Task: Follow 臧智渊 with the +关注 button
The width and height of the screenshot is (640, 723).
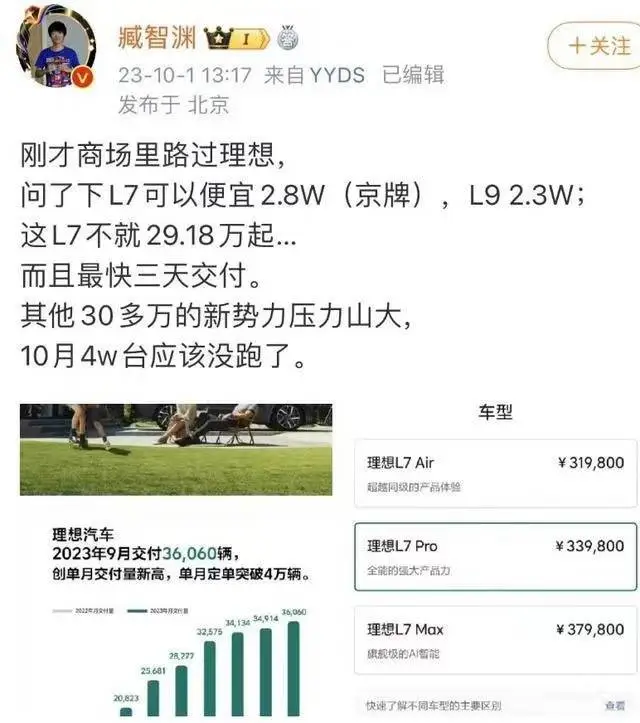Action: (x=593, y=45)
